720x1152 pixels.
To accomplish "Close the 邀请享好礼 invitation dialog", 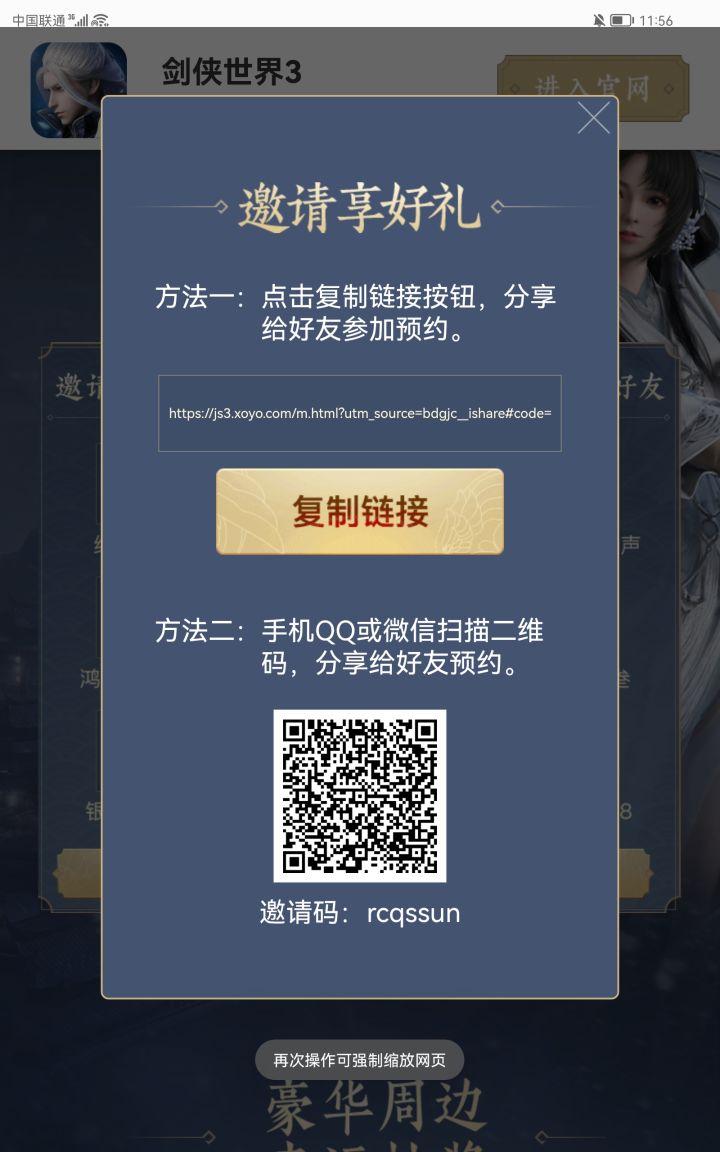I will click(595, 117).
